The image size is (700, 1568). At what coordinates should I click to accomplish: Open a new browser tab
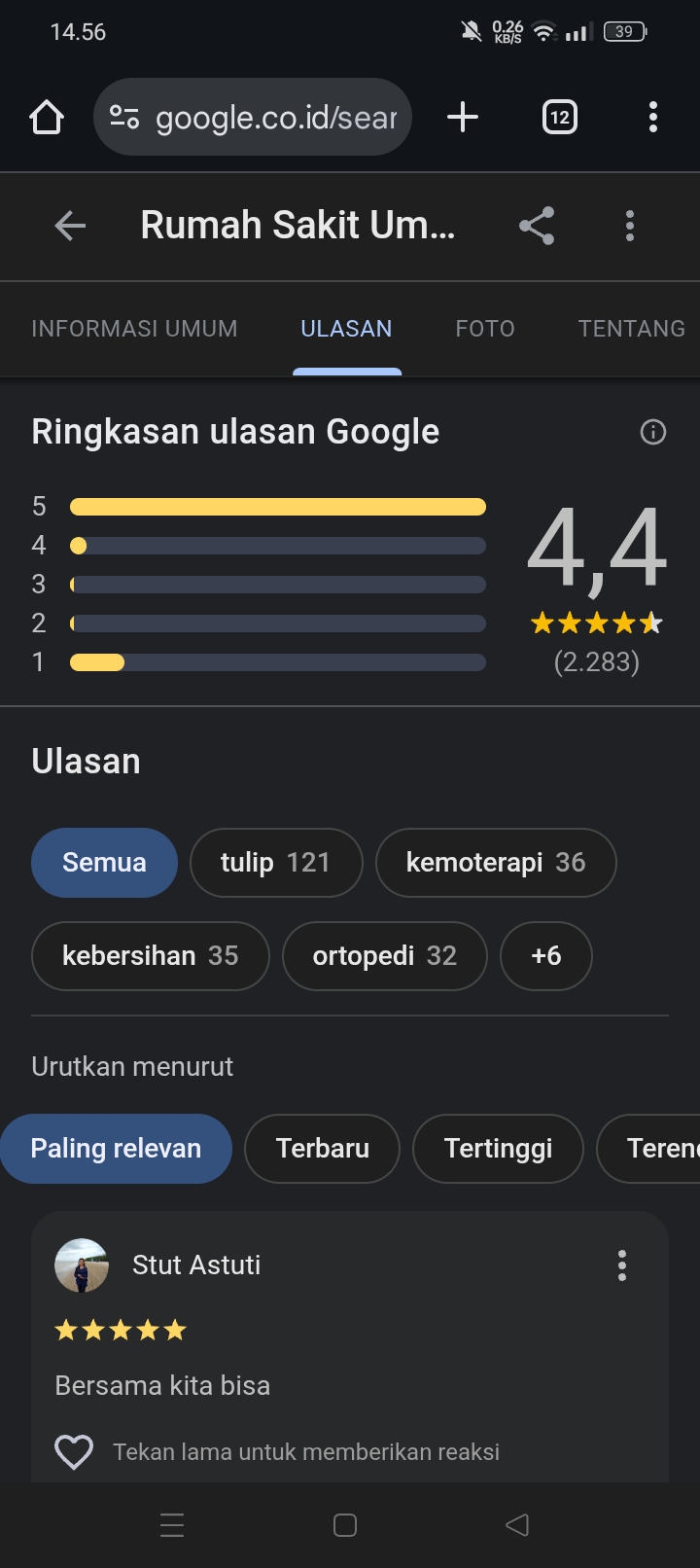coord(463,118)
